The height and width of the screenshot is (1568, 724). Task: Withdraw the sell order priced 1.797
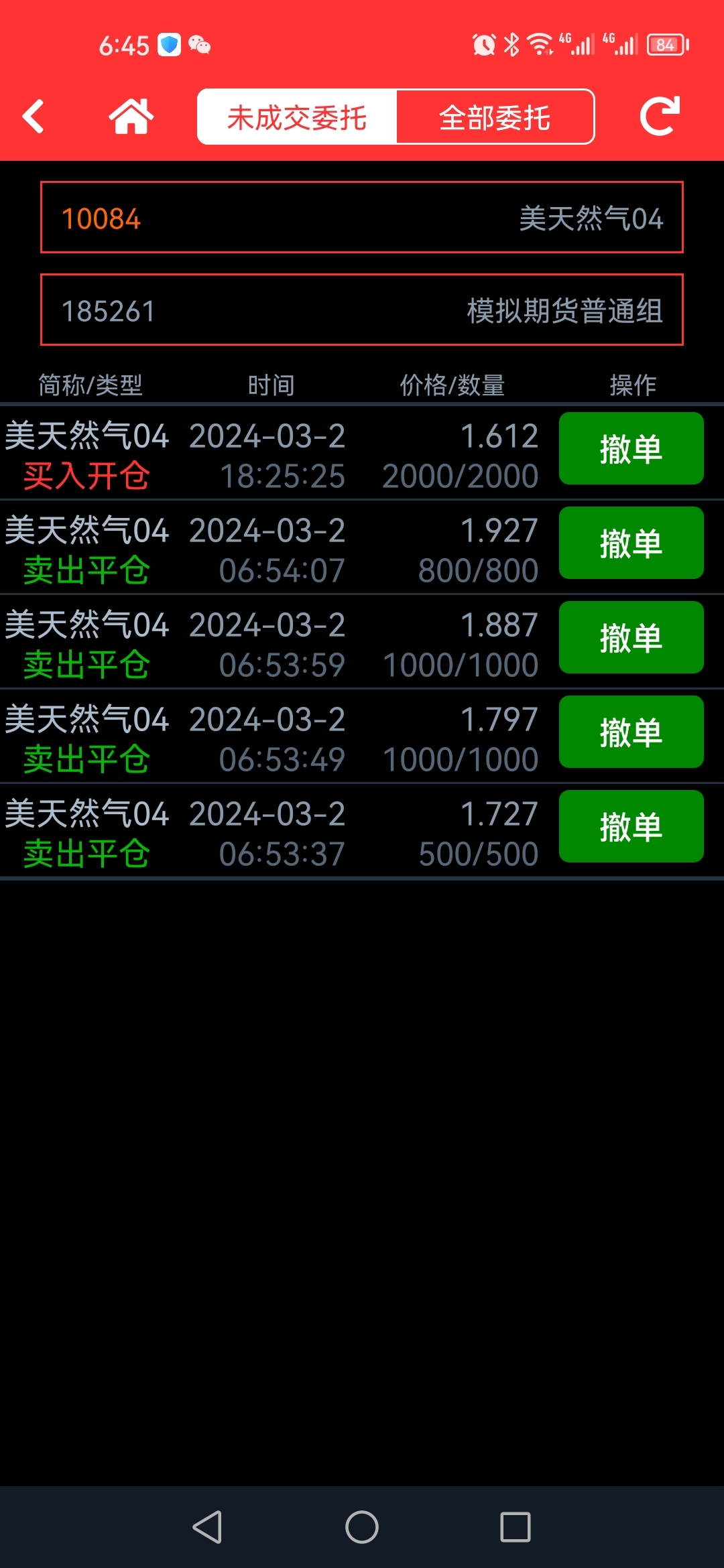point(631,732)
